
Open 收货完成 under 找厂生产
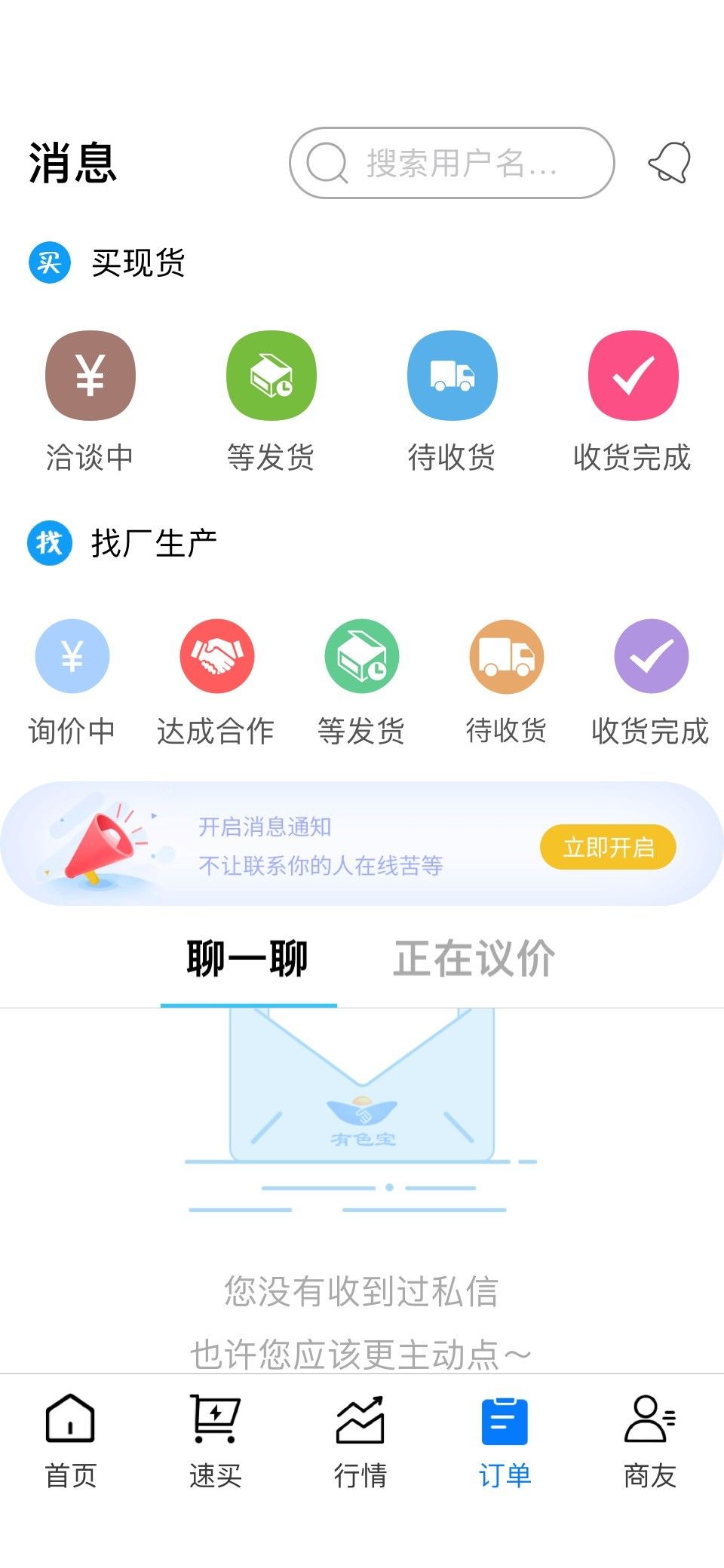(651, 683)
